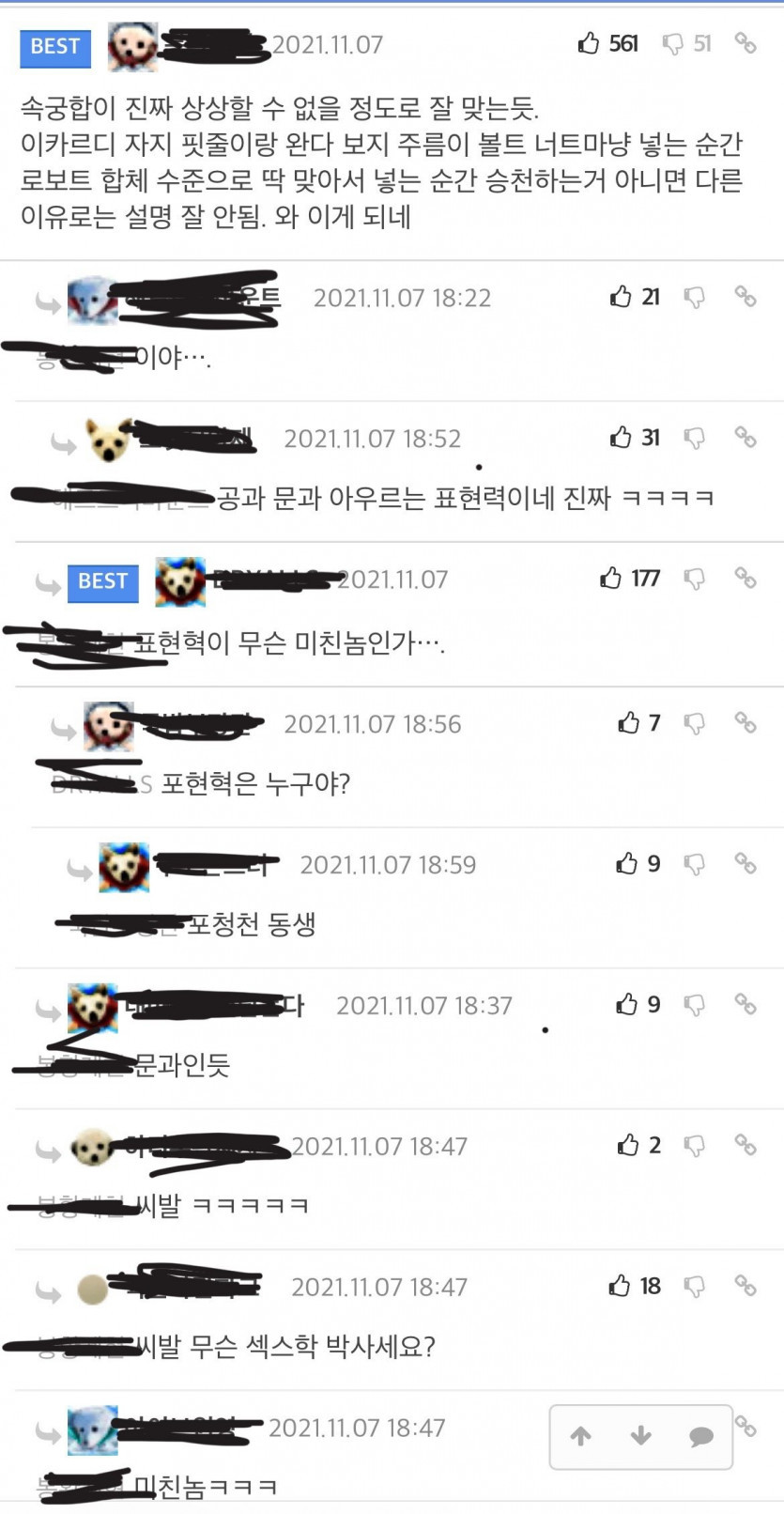Viewport: 784px width, 1514px height.
Task: Jump to bottom with the down arrow
Action: (x=641, y=1436)
